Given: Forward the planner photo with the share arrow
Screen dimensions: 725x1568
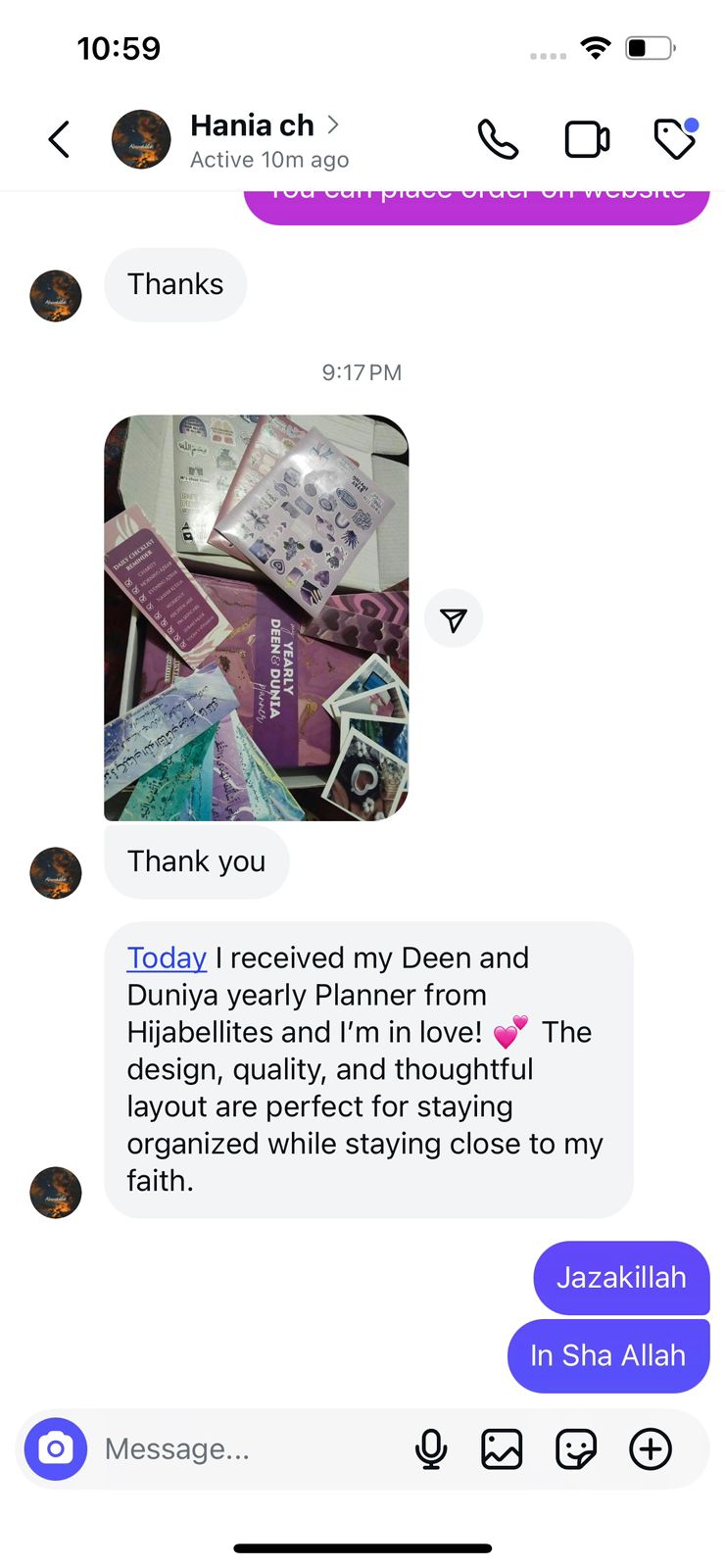Looking at the screenshot, I should click(454, 619).
